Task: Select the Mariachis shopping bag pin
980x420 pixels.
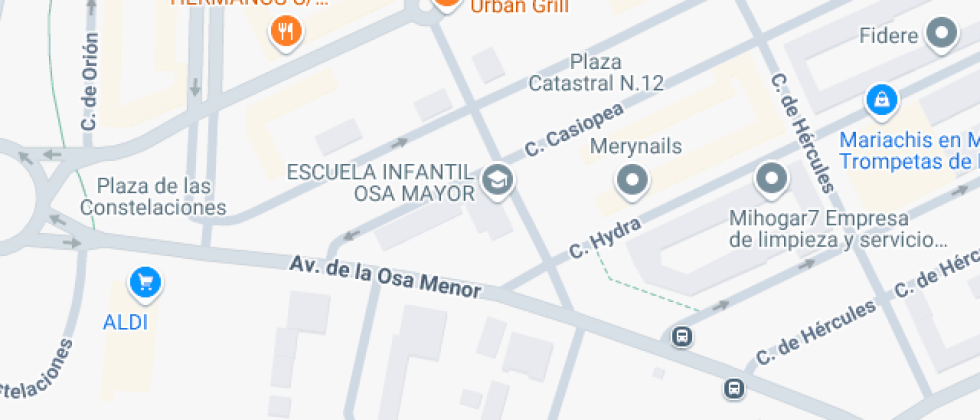Action: point(881,99)
